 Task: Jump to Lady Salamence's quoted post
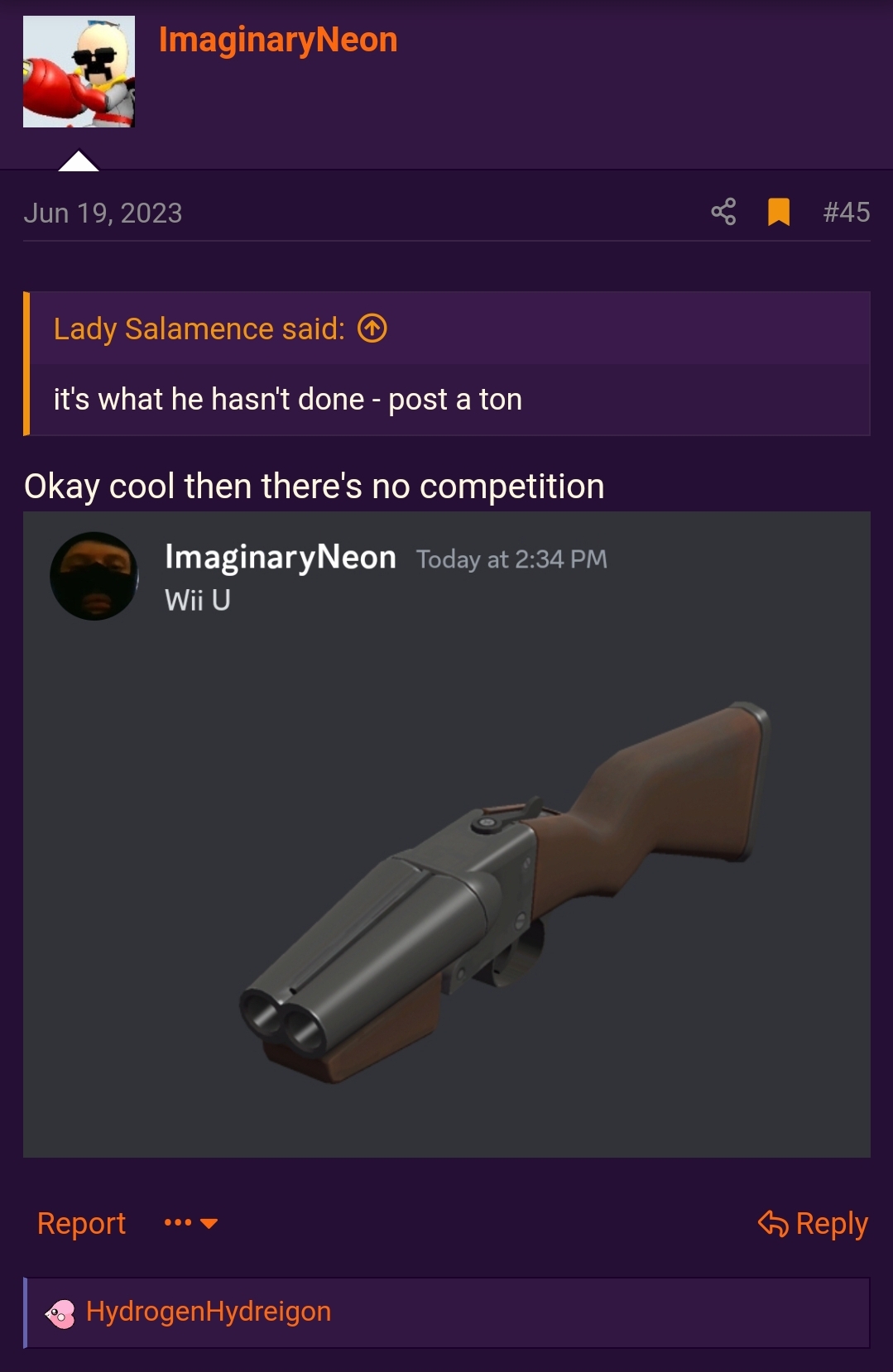click(372, 329)
